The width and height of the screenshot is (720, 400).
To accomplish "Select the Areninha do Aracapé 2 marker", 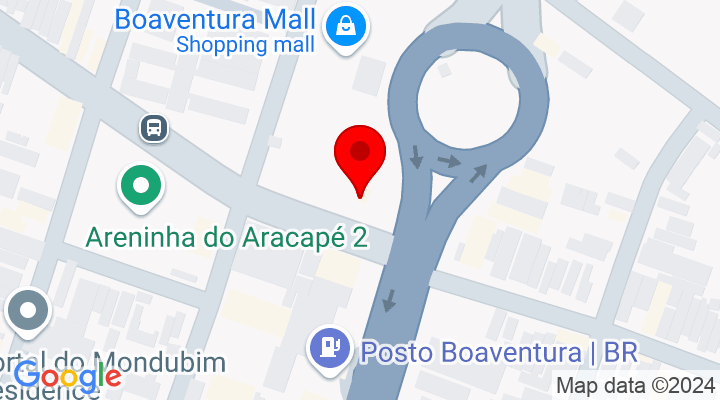I will click(141, 187).
